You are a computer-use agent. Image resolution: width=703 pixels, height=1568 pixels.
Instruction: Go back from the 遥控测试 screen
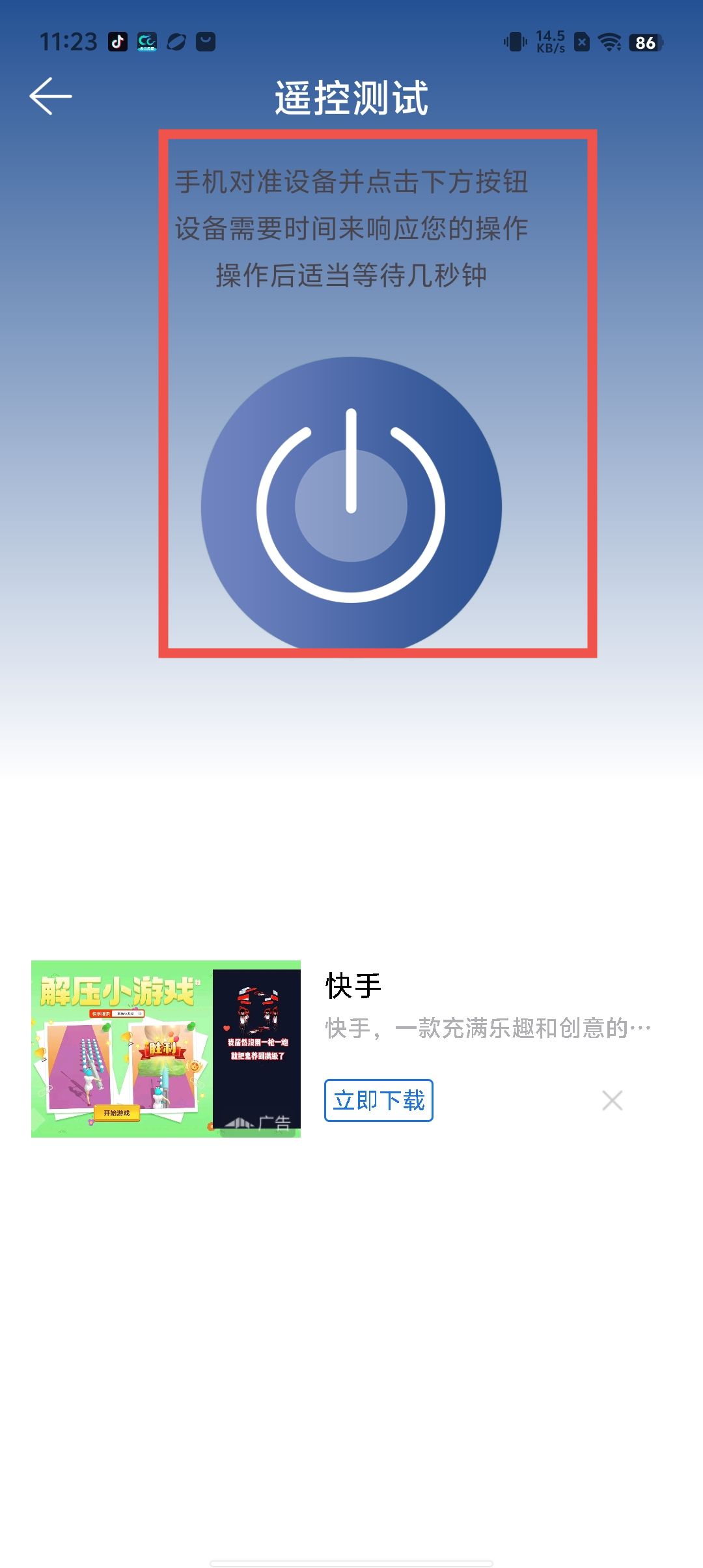click(50, 96)
